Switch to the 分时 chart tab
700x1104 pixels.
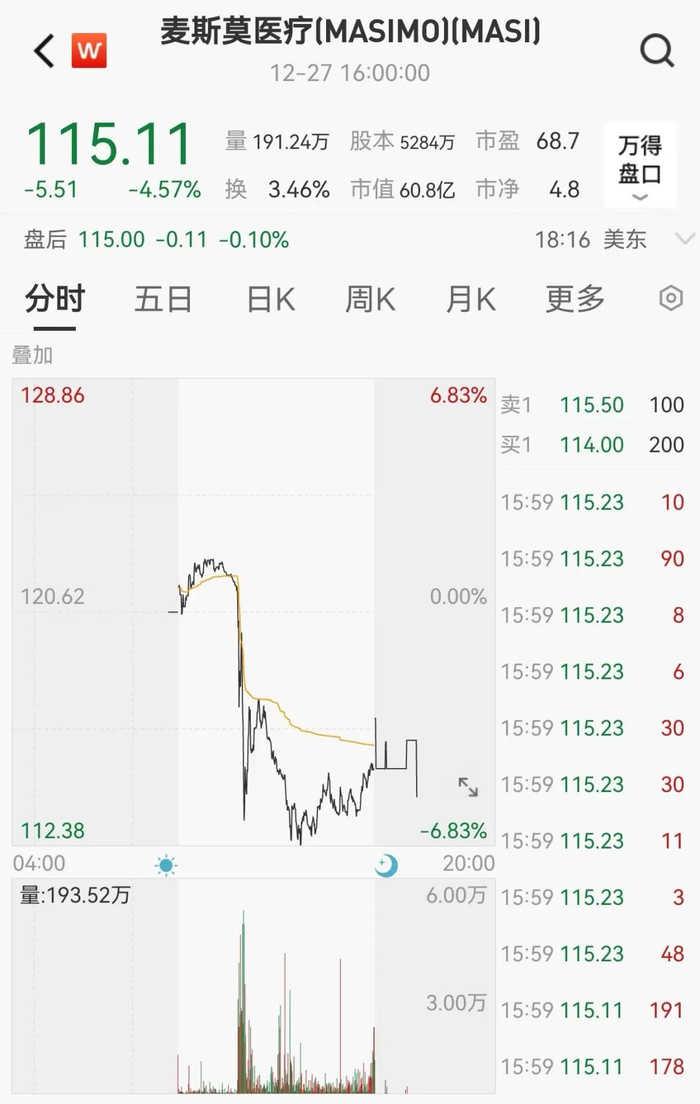pyautogui.click(x=55, y=298)
